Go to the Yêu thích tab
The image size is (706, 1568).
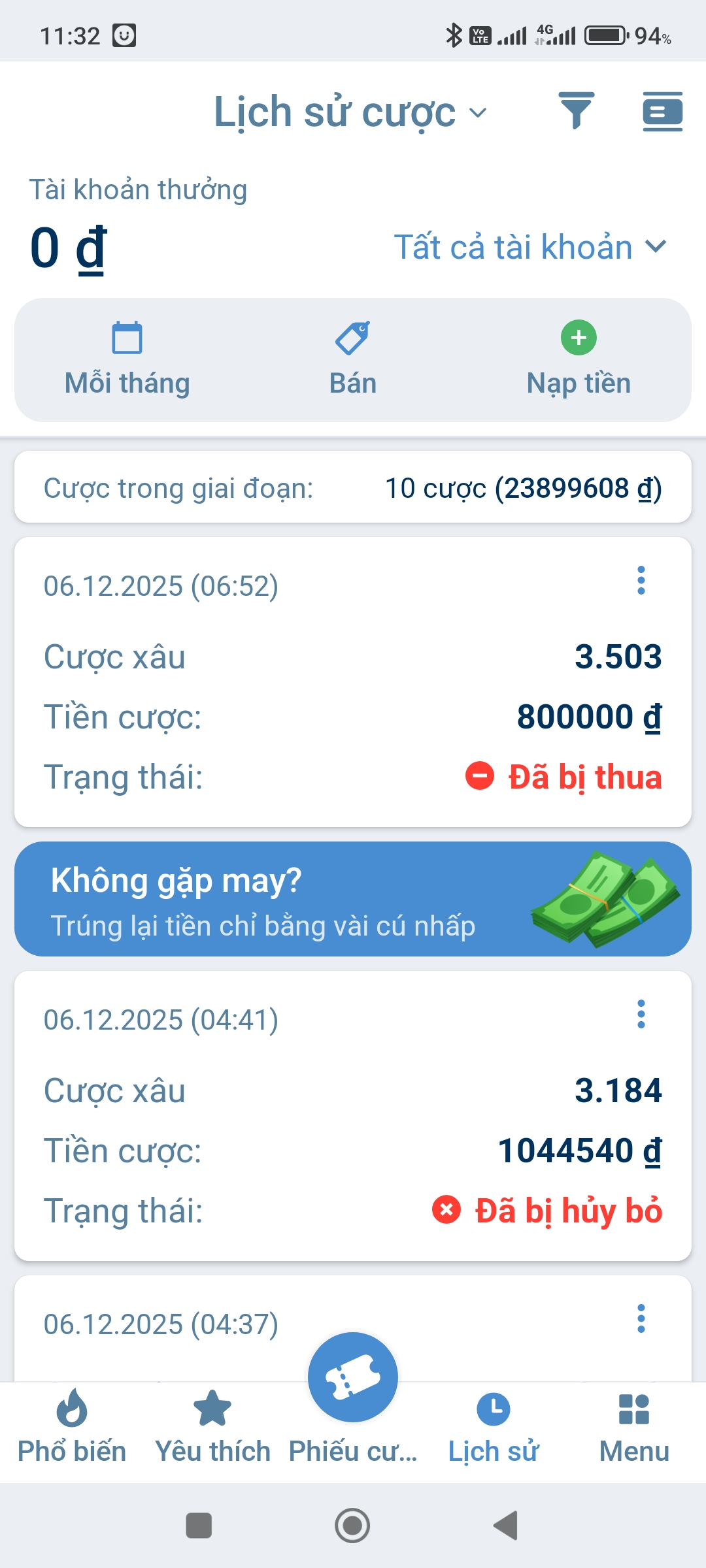(x=212, y=1428)
